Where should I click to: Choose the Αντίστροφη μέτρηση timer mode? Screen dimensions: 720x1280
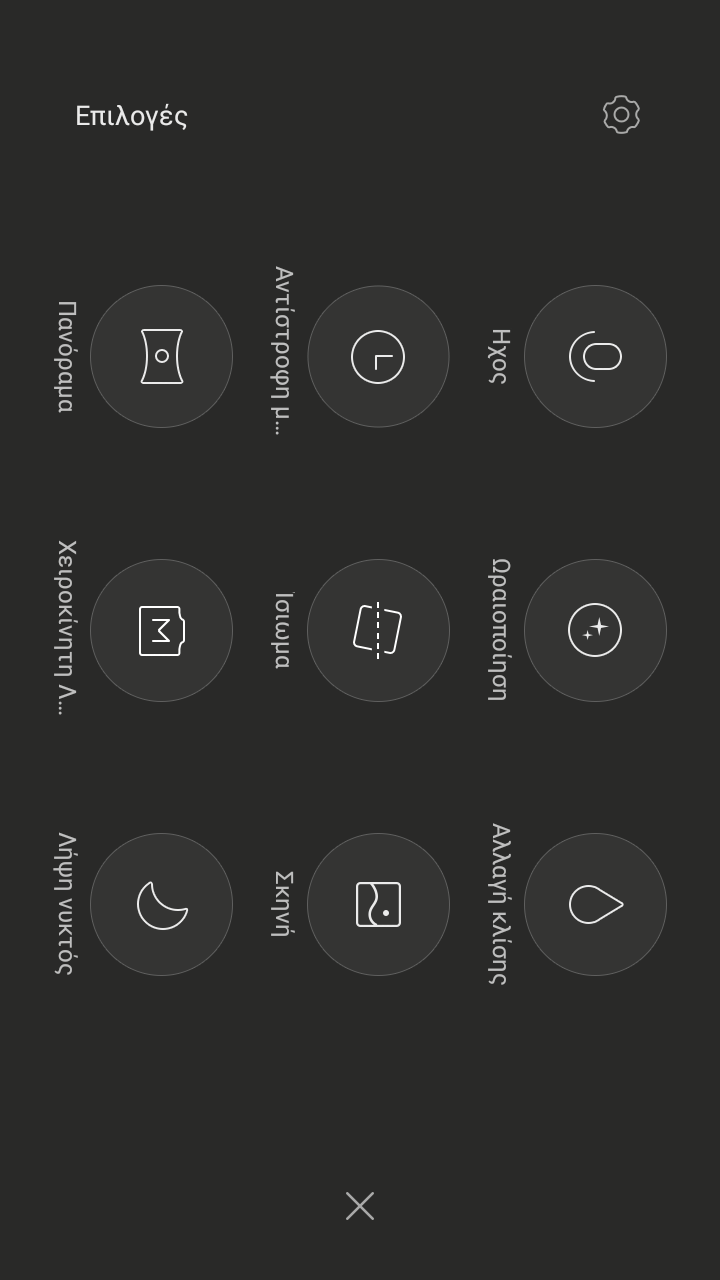pos(378,356)
